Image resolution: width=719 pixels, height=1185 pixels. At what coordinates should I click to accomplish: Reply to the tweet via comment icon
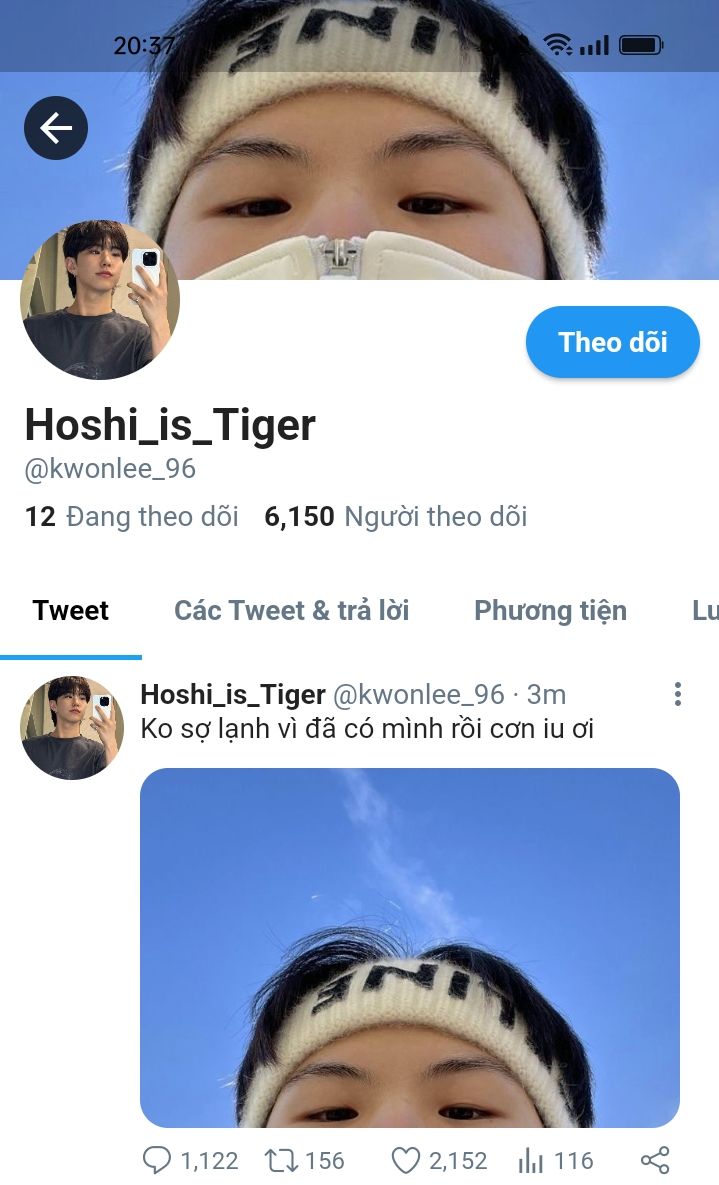click(x=157, y=1160)
